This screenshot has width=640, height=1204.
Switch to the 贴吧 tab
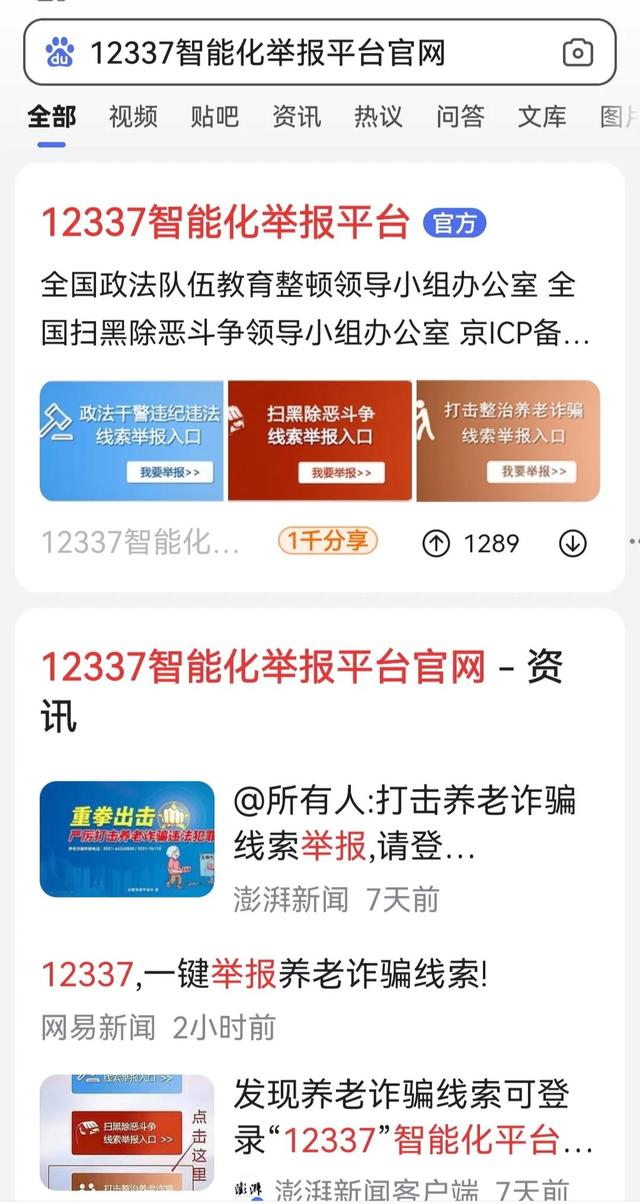(215, 116)
